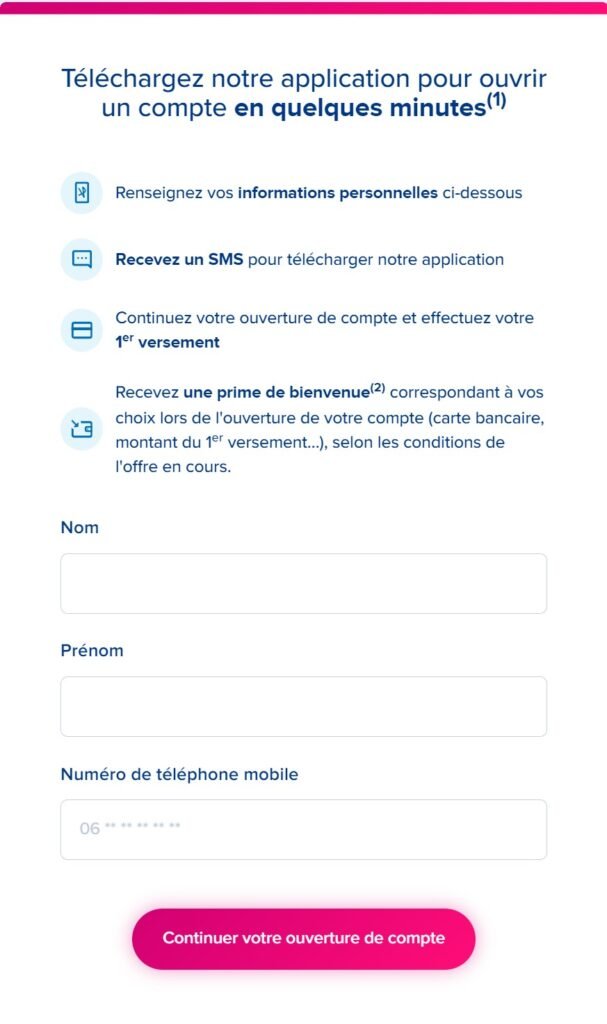
Task: Tap Continuer votre ouverture de compte
Action: [303, 938]
